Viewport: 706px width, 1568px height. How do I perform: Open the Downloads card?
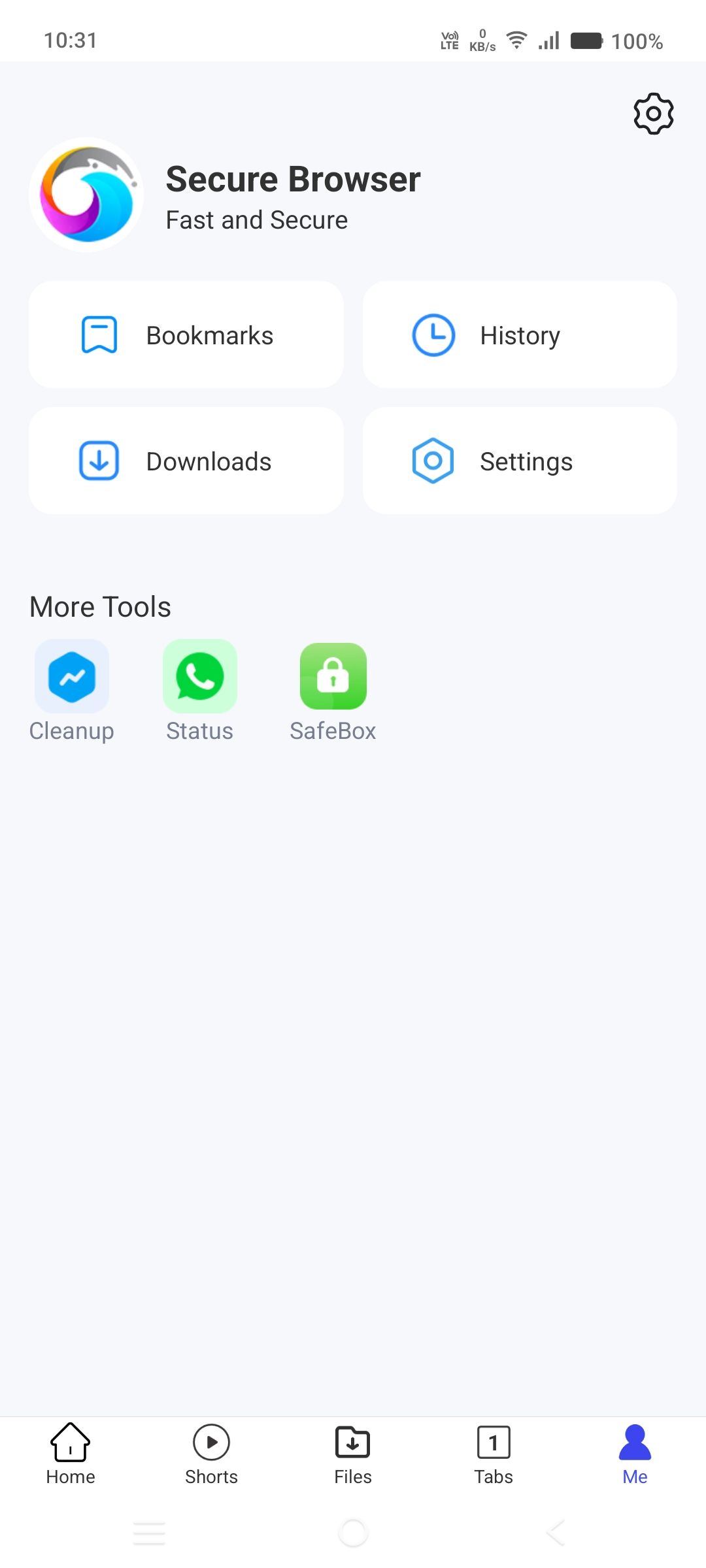tap(186, 461)
